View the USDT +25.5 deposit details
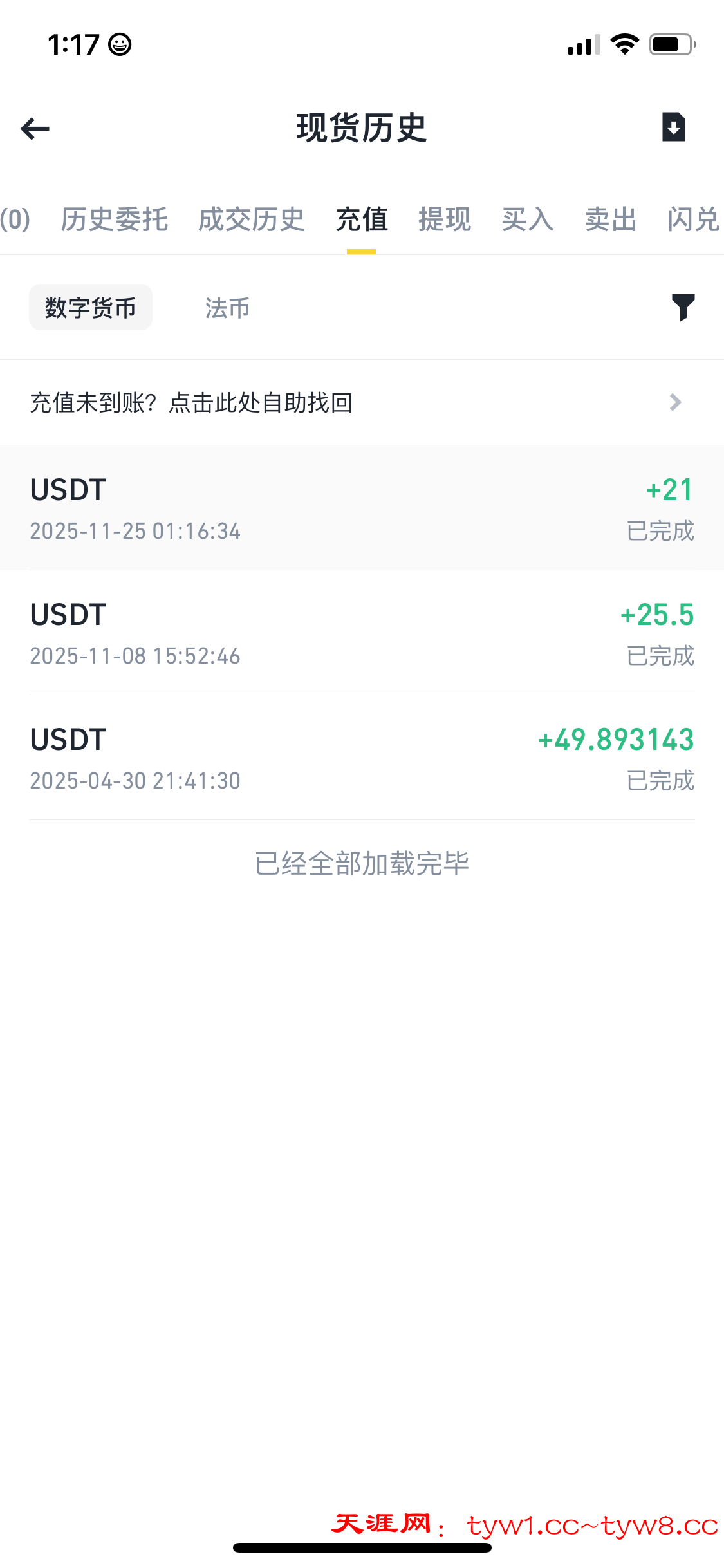Image resolution: width=724 pixels, height=1568 pixels. click(362, 633)
